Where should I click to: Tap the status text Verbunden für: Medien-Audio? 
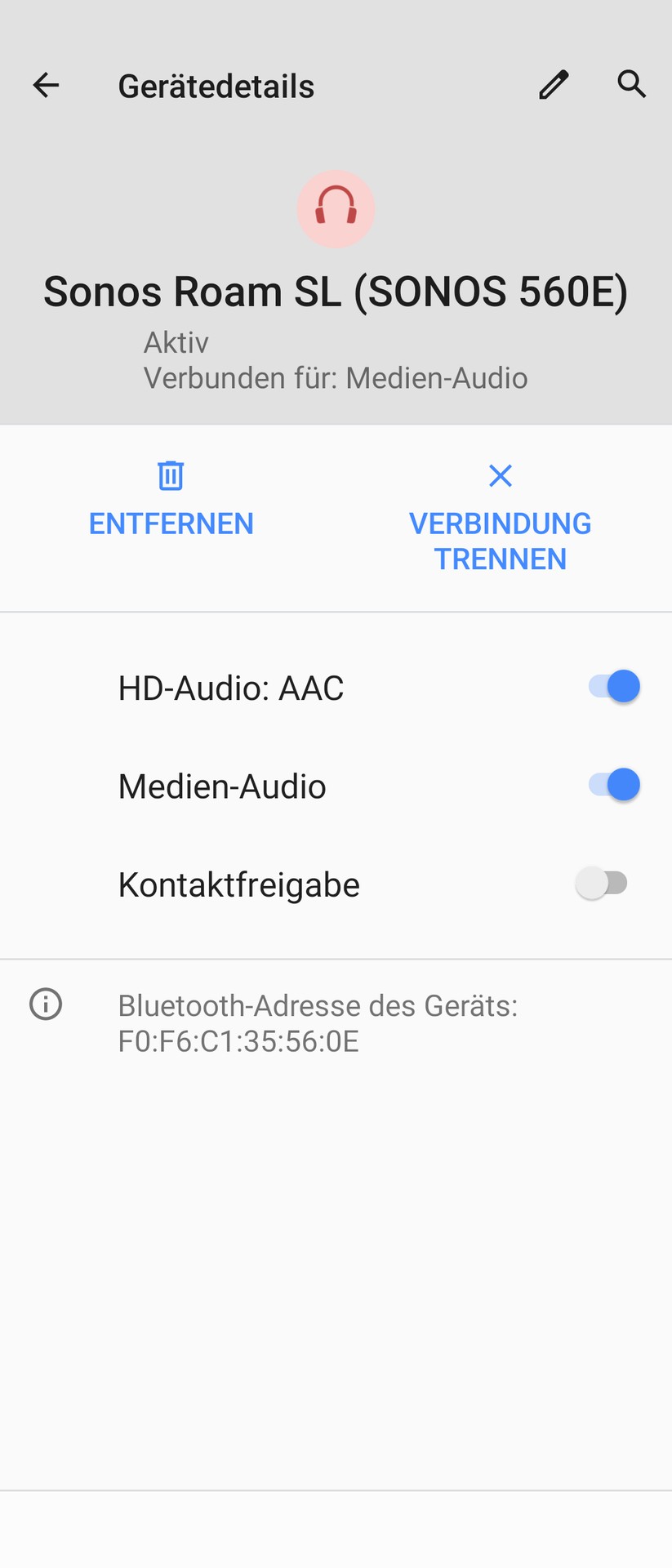(336, 377)
